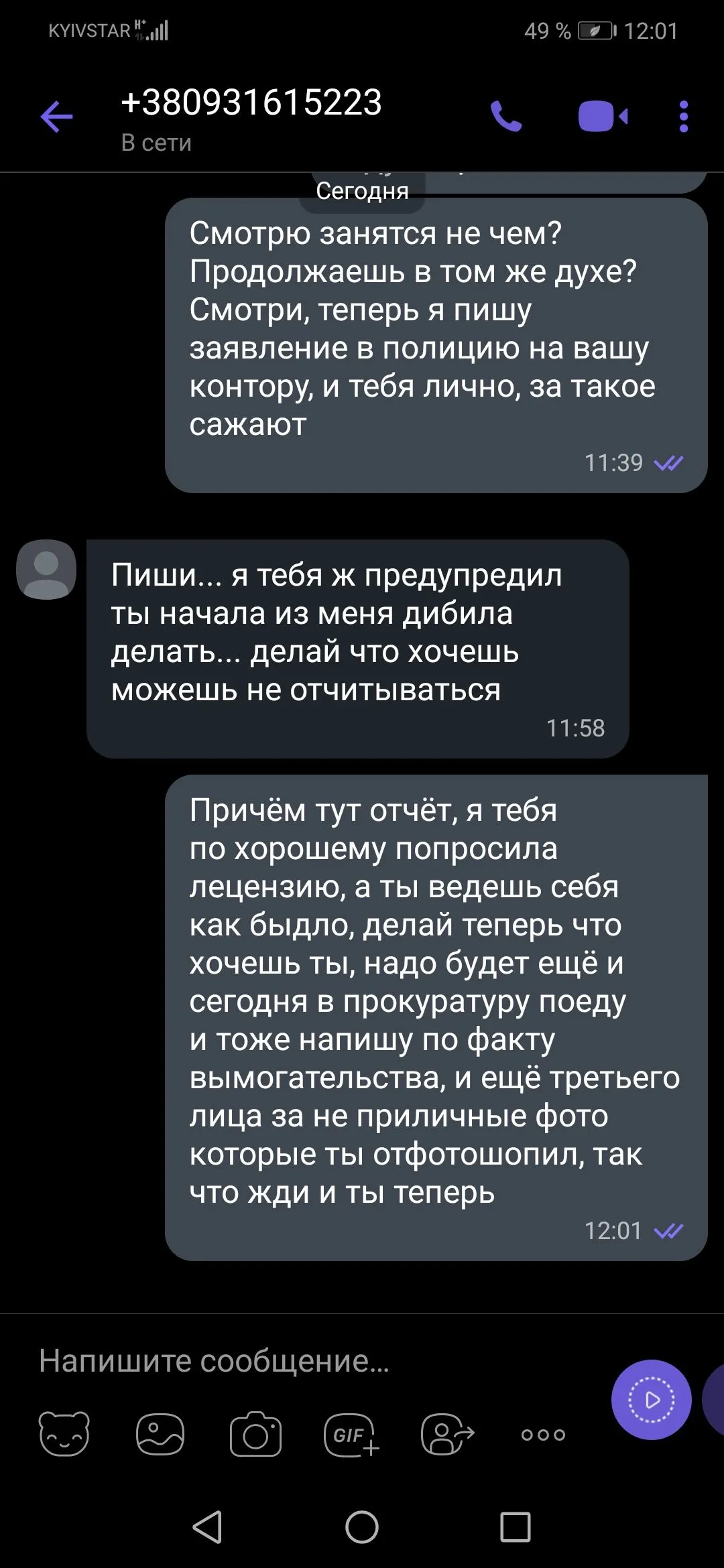Tap the system back button

point(207,1527)
